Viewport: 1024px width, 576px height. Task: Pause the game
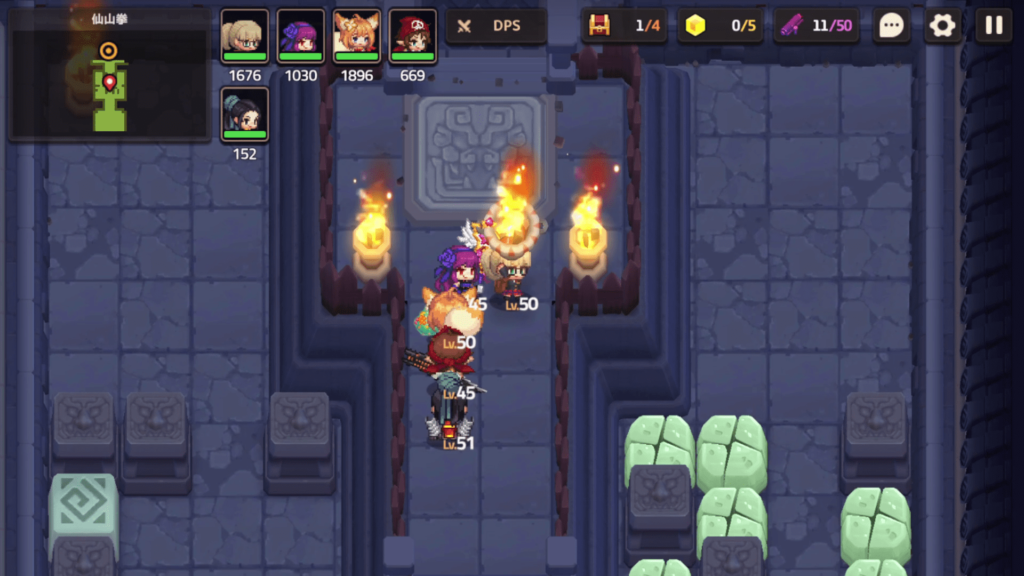tap(994, 26)
